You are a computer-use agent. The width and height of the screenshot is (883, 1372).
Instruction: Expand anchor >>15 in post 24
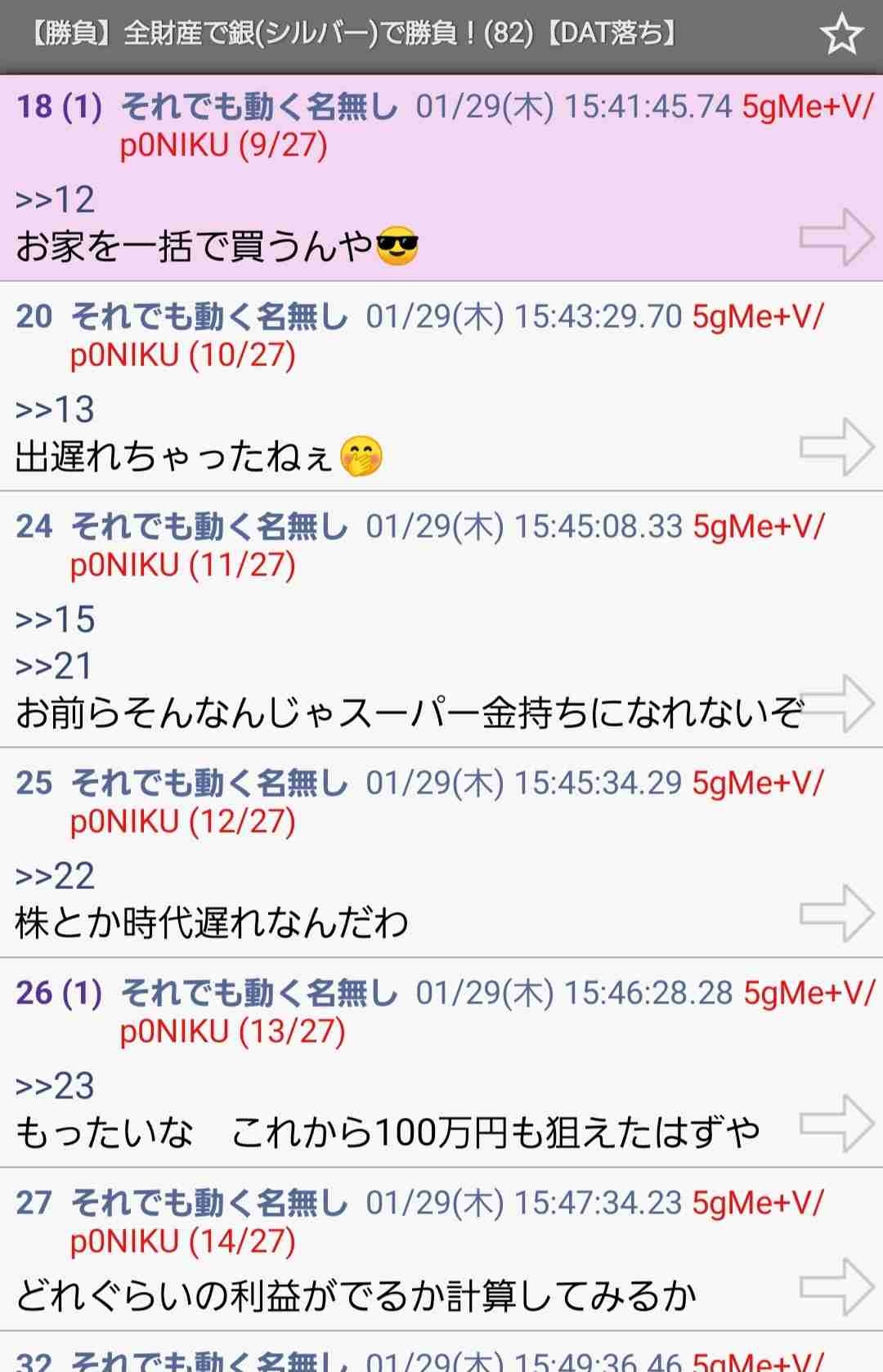tap(53, 620)
